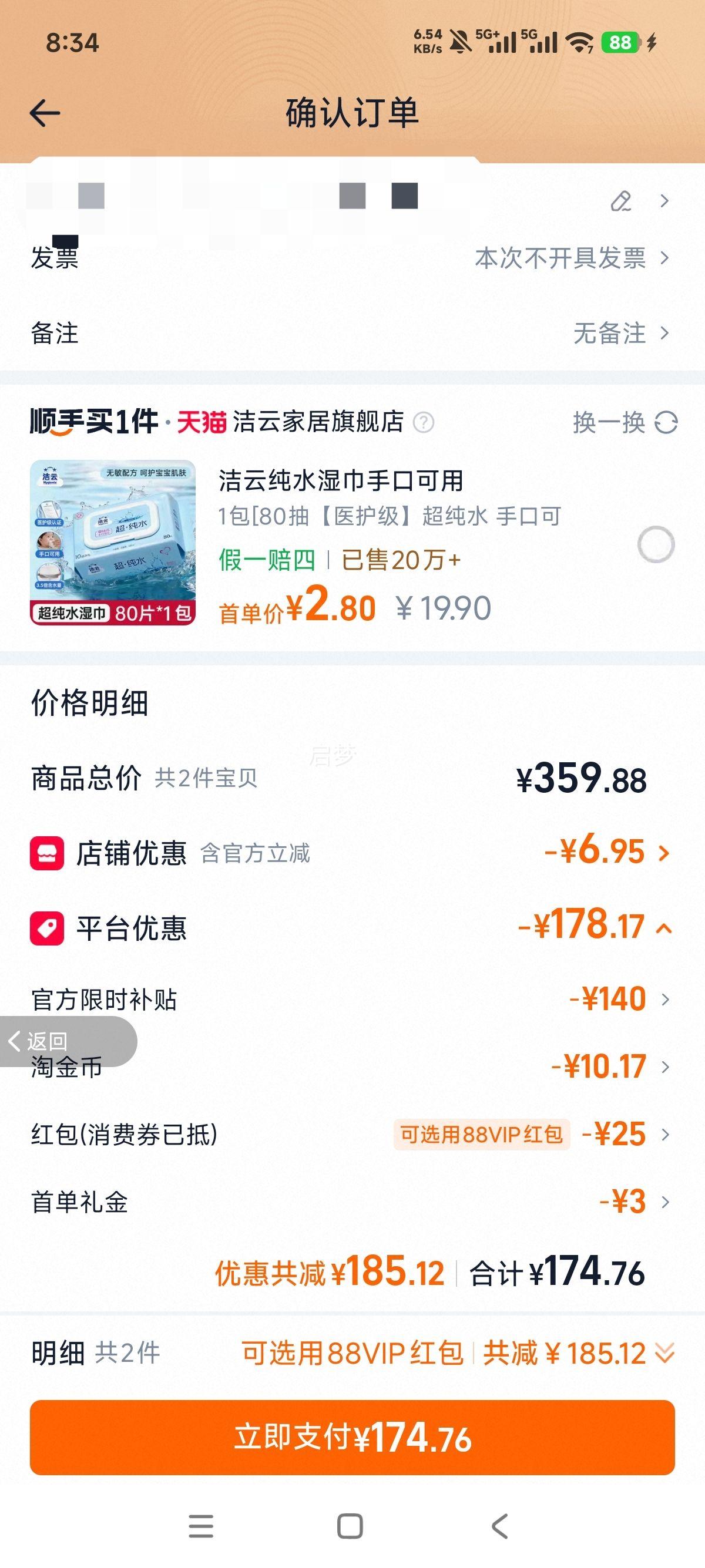Select the circle to add 洁云纯水湿巾
This screenshot has height=1568, width=705.
tap(657, 547)
